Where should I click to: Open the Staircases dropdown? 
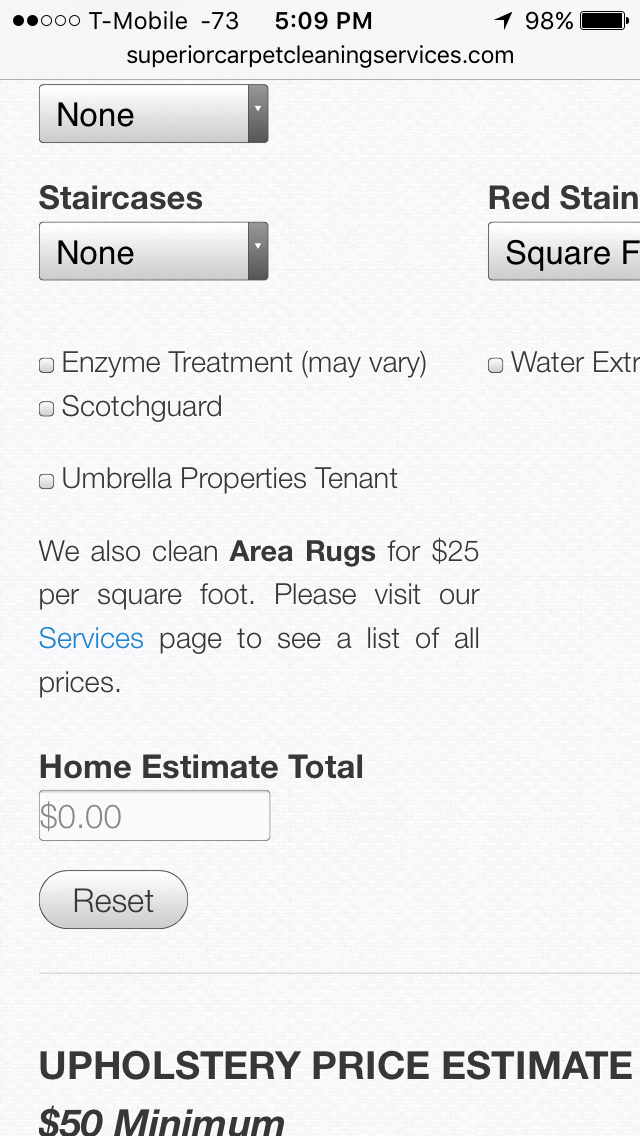[x=153, y=252]
